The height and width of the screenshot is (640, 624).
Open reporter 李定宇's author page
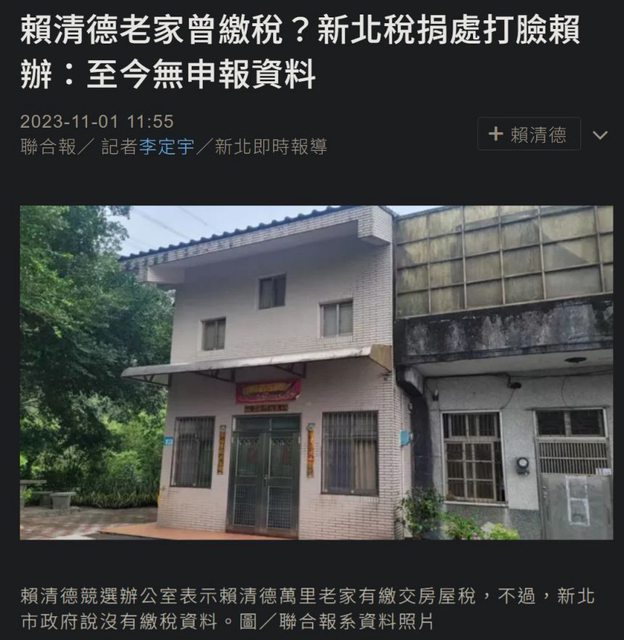166,147
